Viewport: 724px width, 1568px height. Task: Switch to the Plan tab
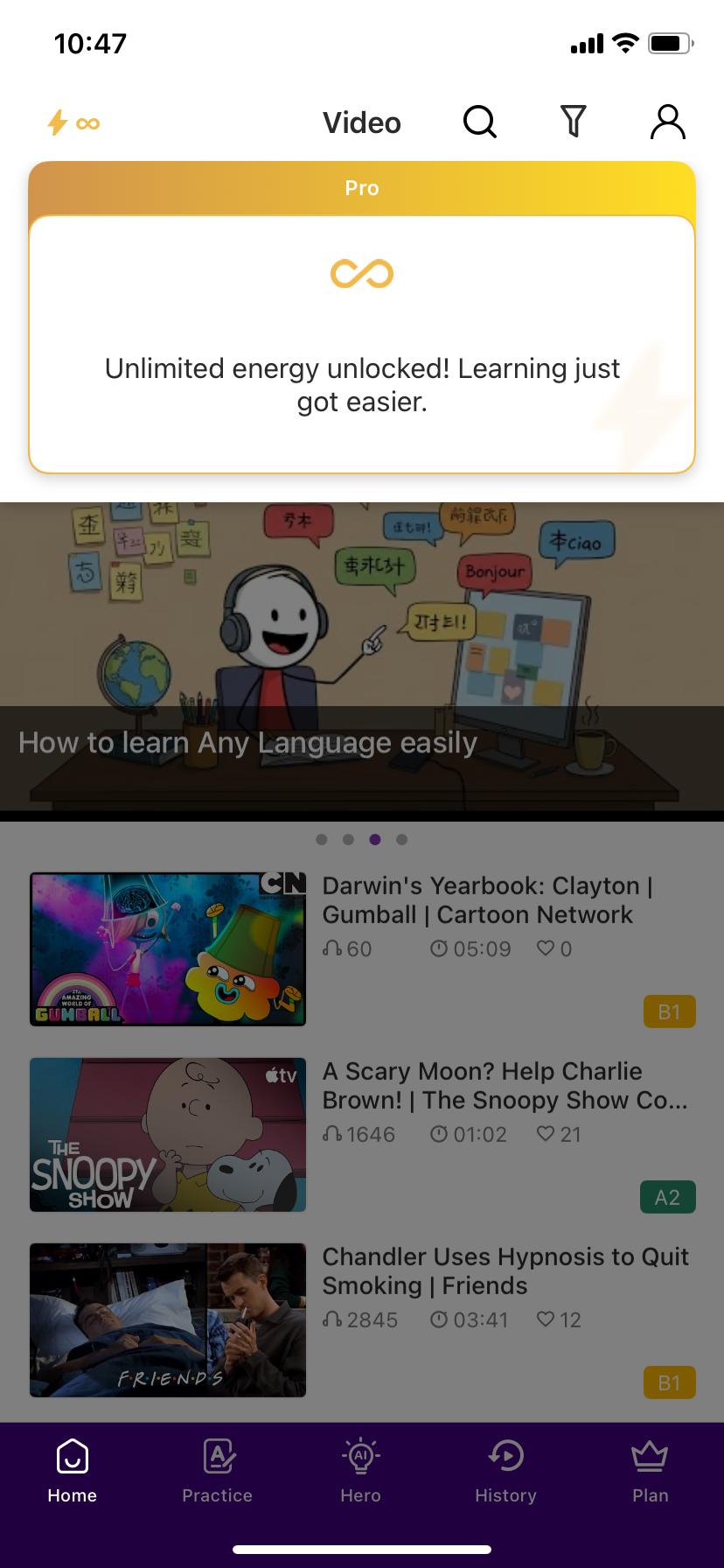click(650, 1472)
